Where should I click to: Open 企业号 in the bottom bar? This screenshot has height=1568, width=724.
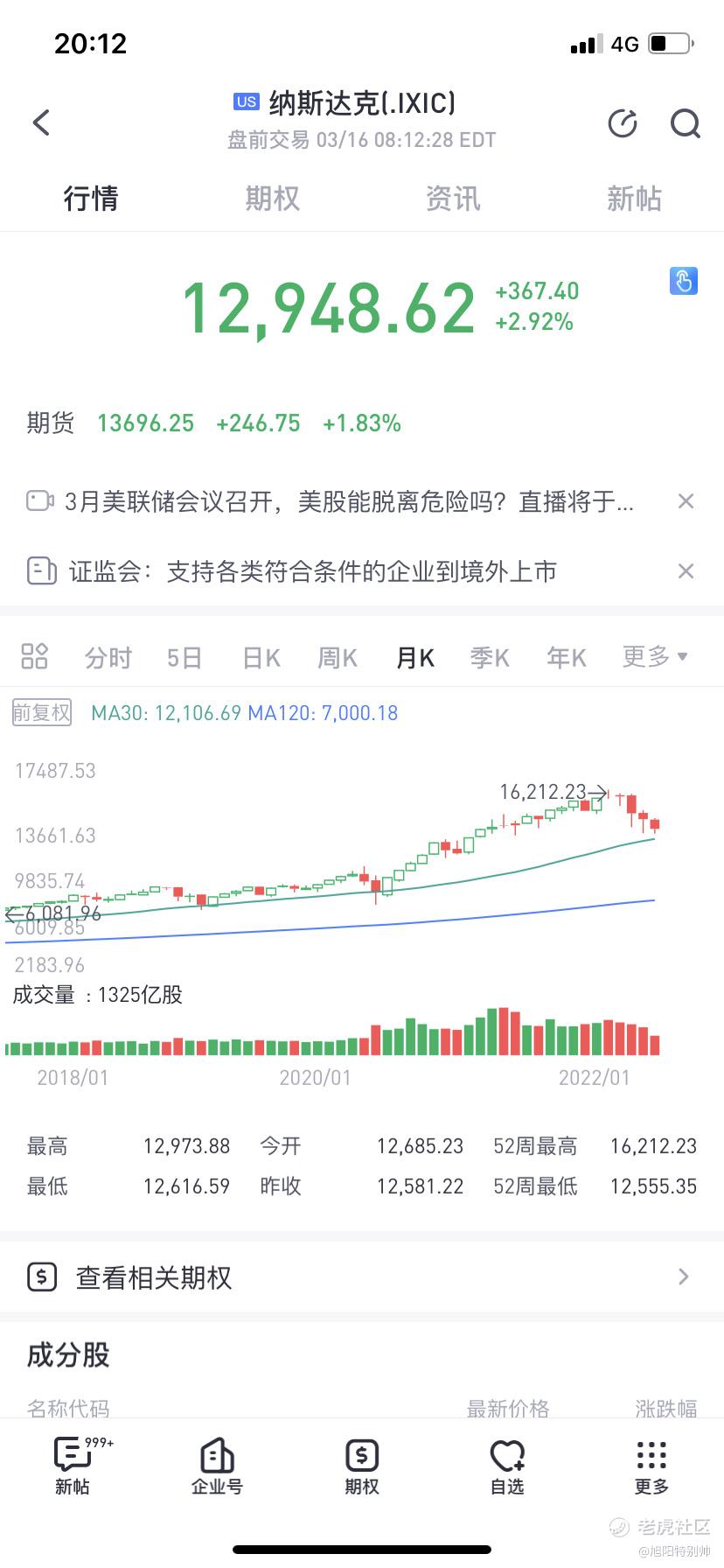click(217, 1466)
